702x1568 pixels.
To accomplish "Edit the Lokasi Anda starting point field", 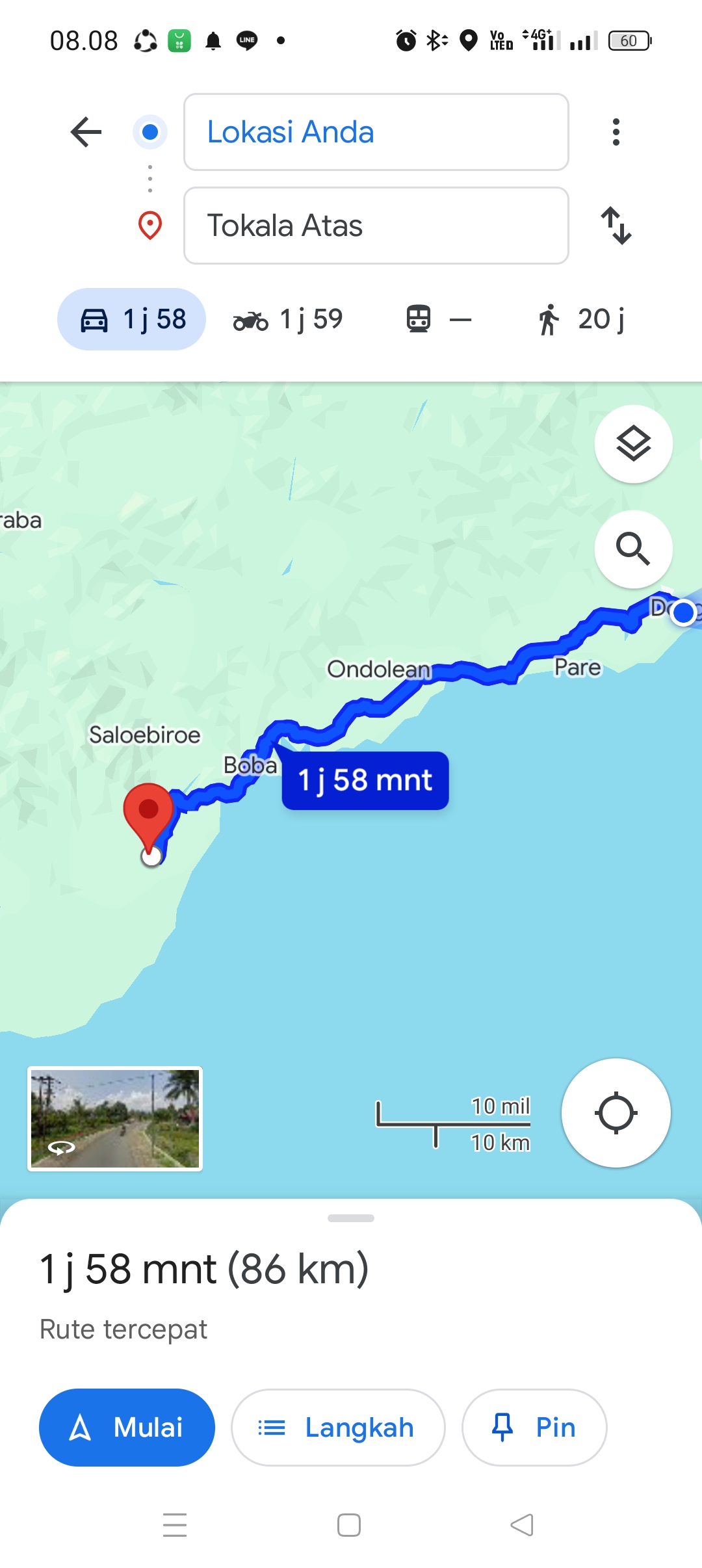I will tap(376, 132).
